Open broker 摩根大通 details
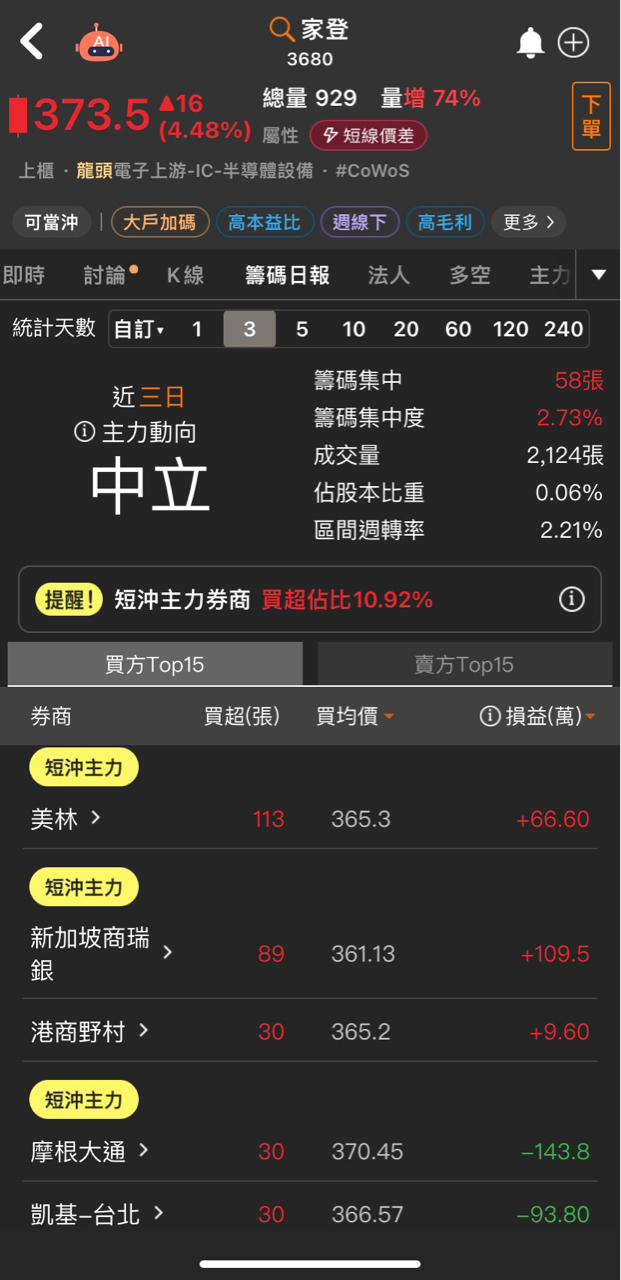621x1280 pixels. point(90,1151)
